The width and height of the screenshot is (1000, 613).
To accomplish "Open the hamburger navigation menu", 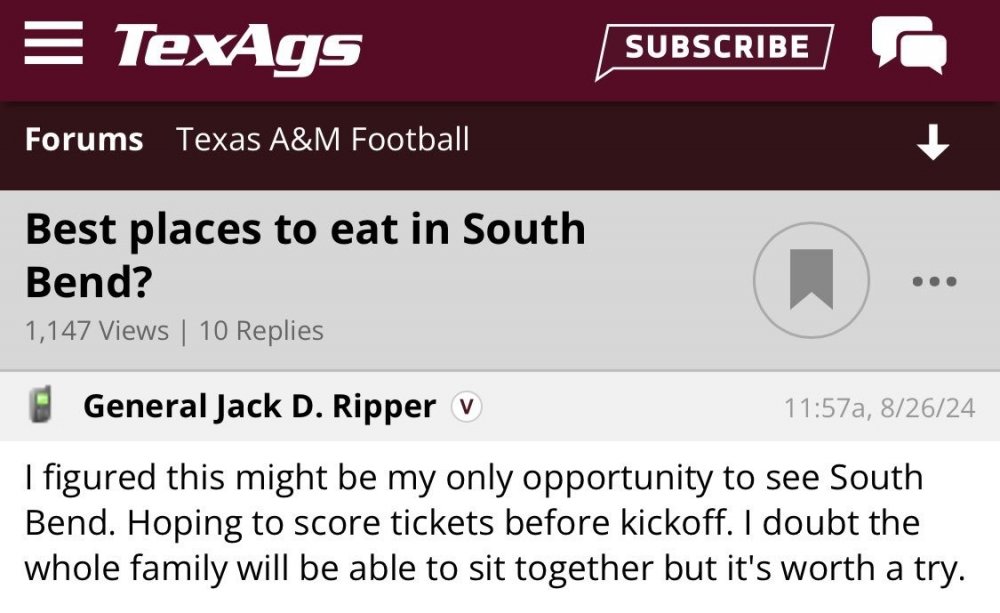I will tap(53, 45).
